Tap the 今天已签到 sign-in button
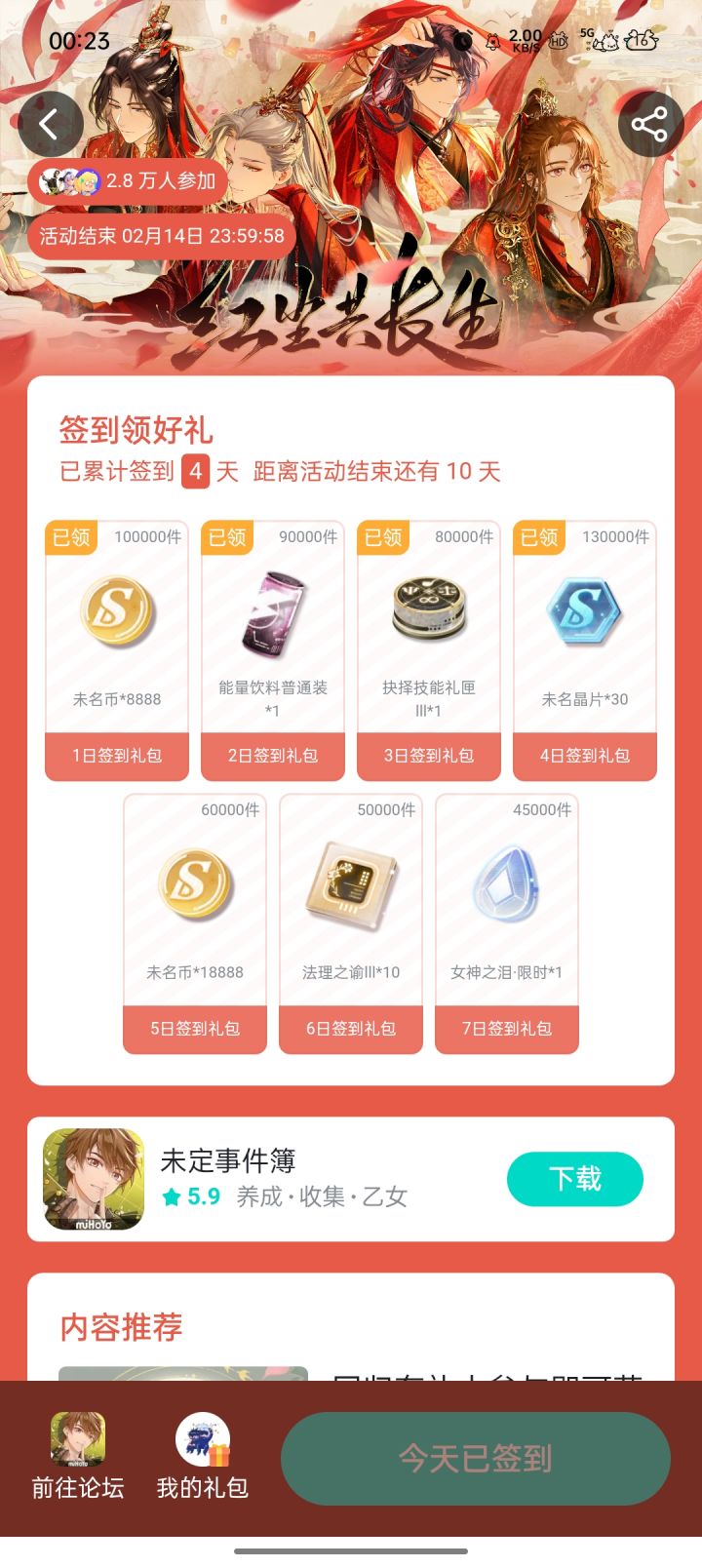 click(476, 1458)
